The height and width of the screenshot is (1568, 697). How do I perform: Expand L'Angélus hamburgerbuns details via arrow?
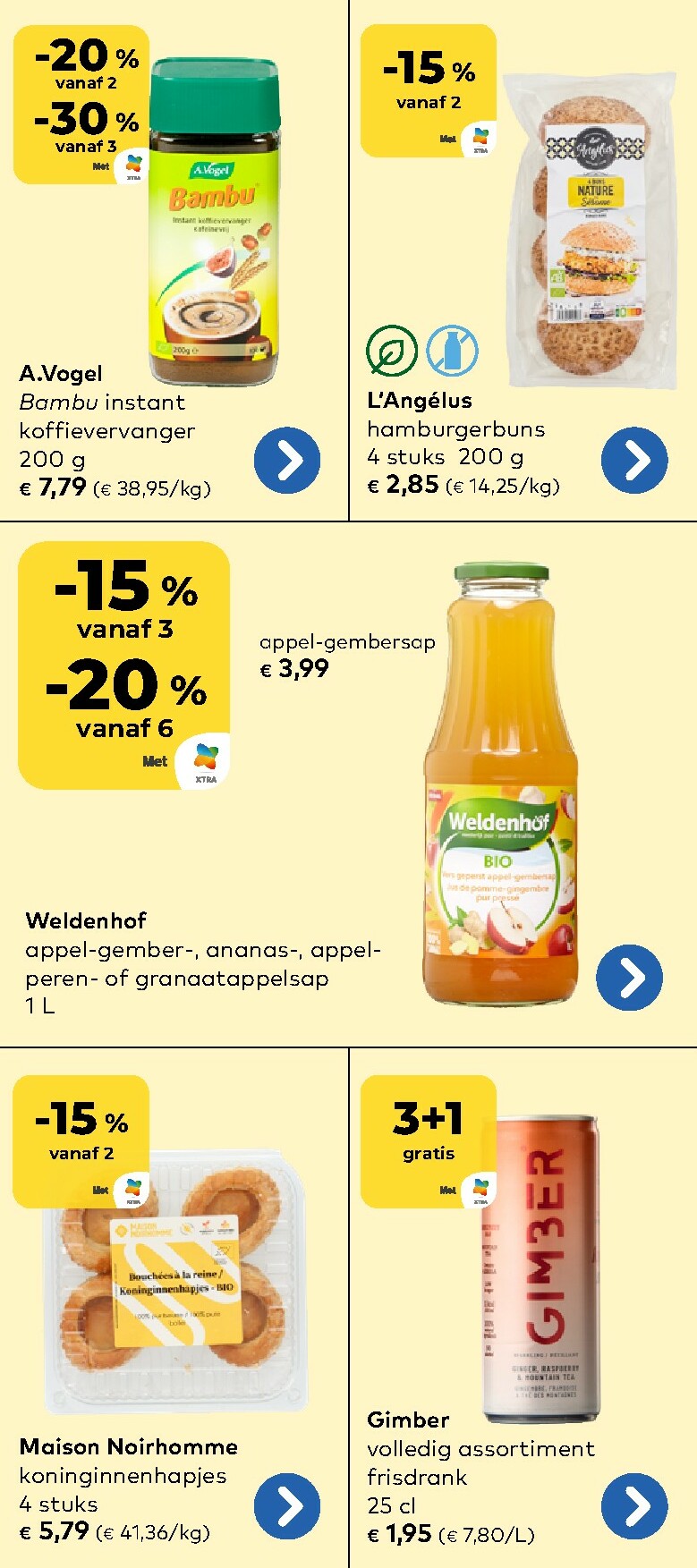point(633,461)
